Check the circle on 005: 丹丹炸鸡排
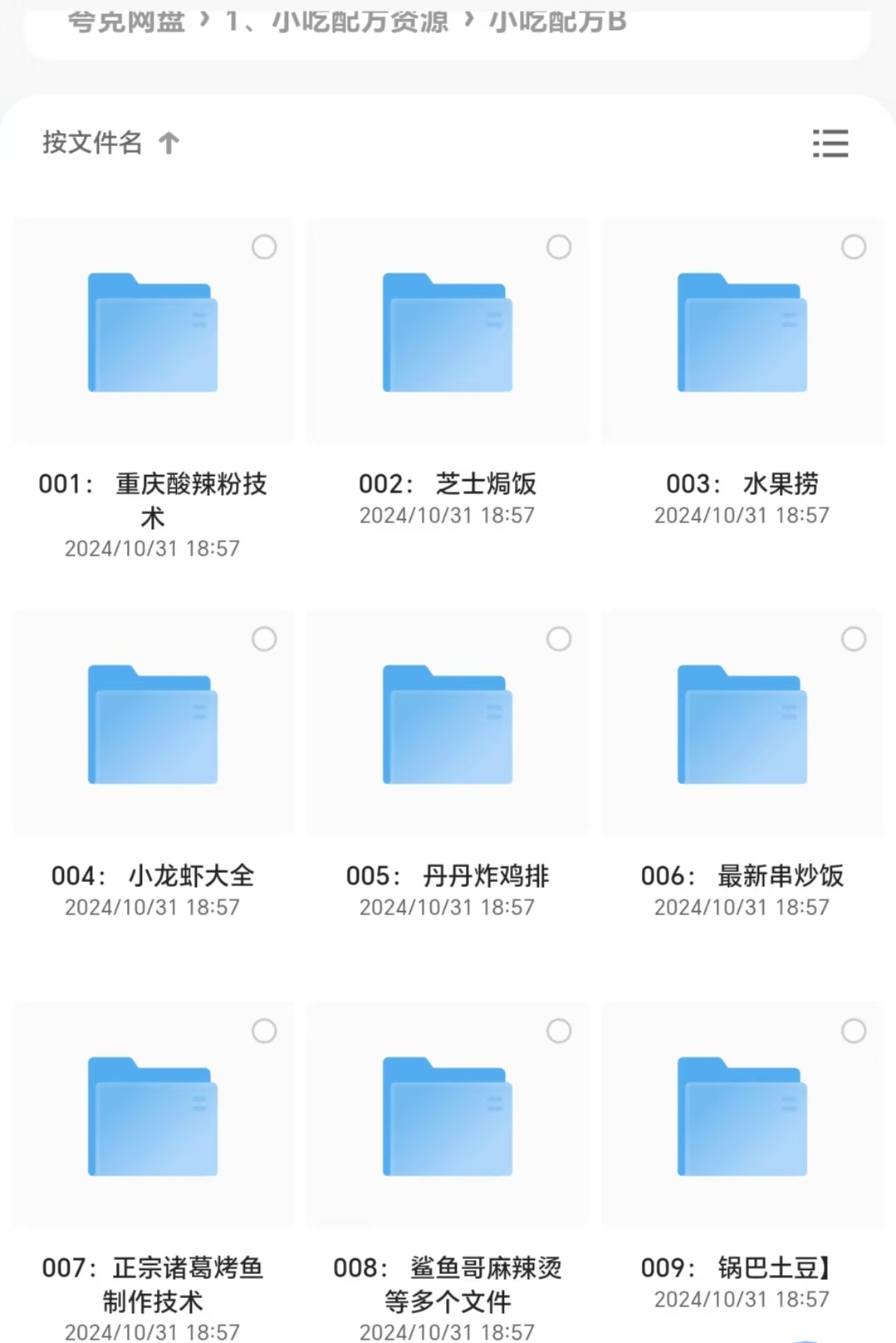 point(559,639)
